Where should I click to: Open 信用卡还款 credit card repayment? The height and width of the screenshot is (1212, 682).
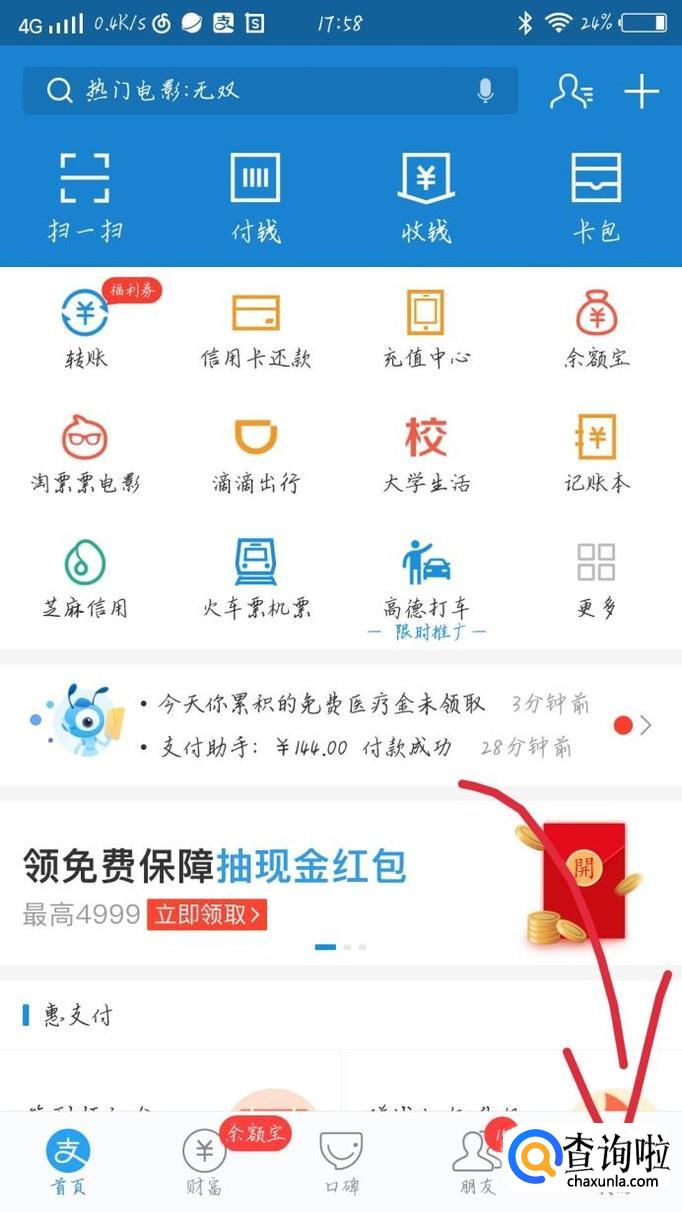pos(255,327)
